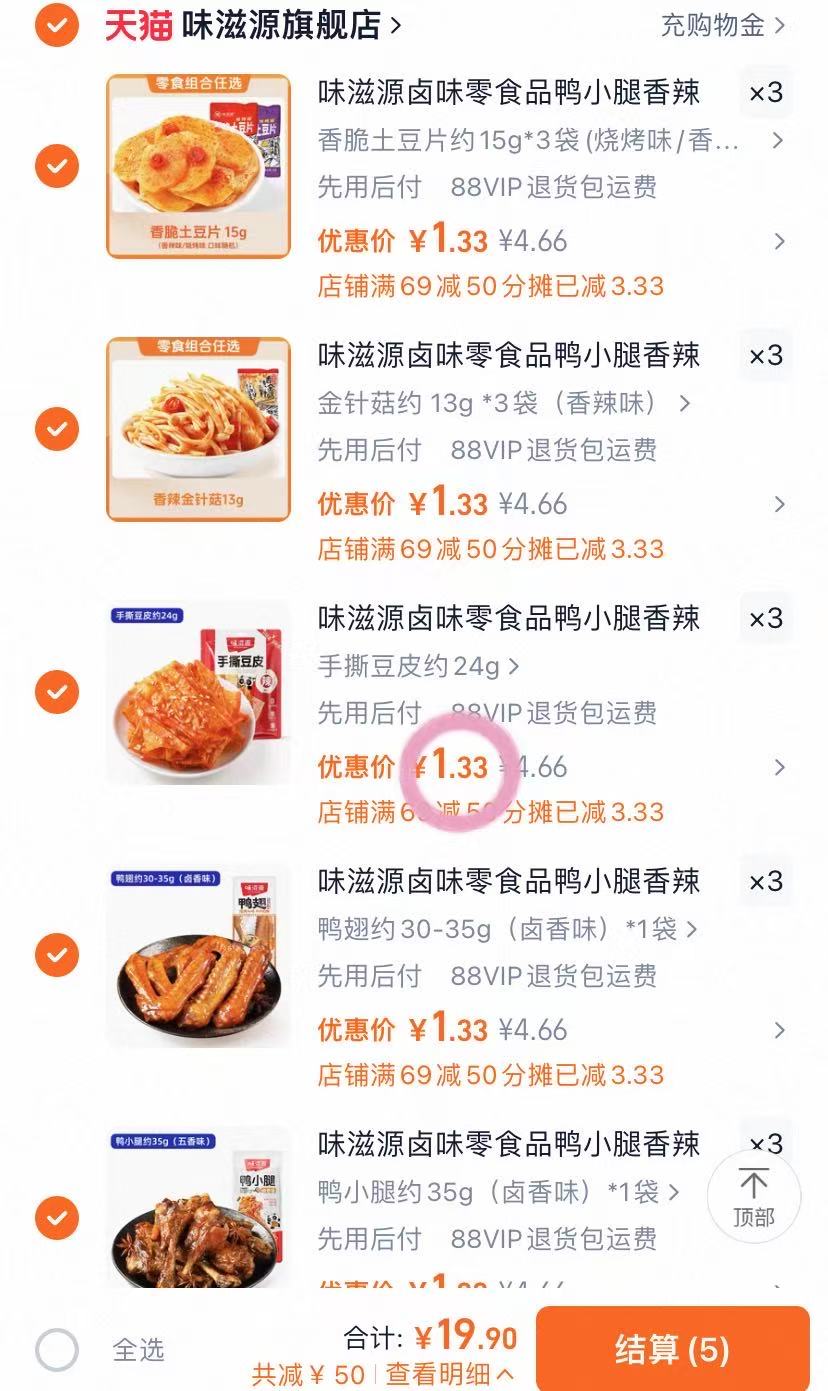This screenshot has width=828, height=1391.
Task: Uncheck the 金针菇 enoki mushroom item
Action: 57,429
